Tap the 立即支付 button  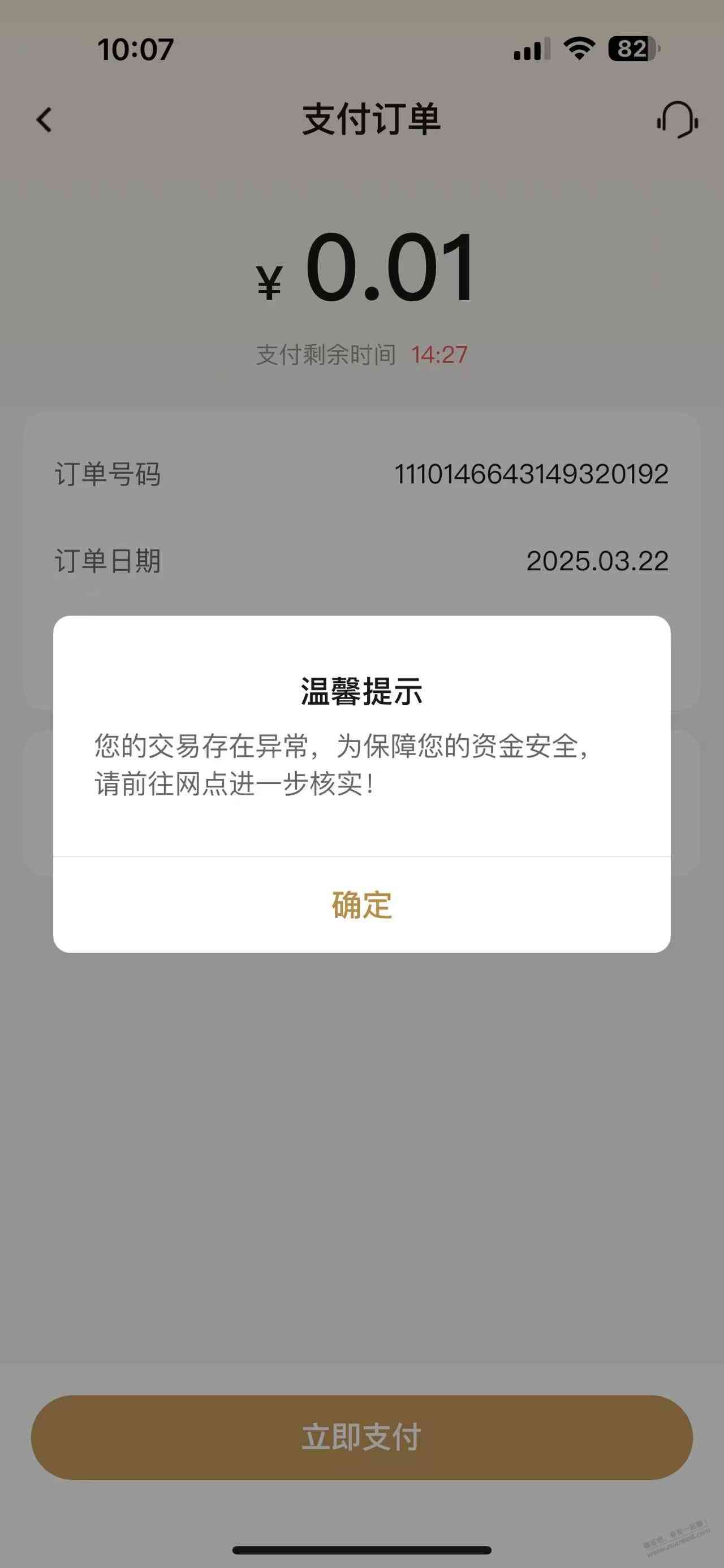(361, 1437)
